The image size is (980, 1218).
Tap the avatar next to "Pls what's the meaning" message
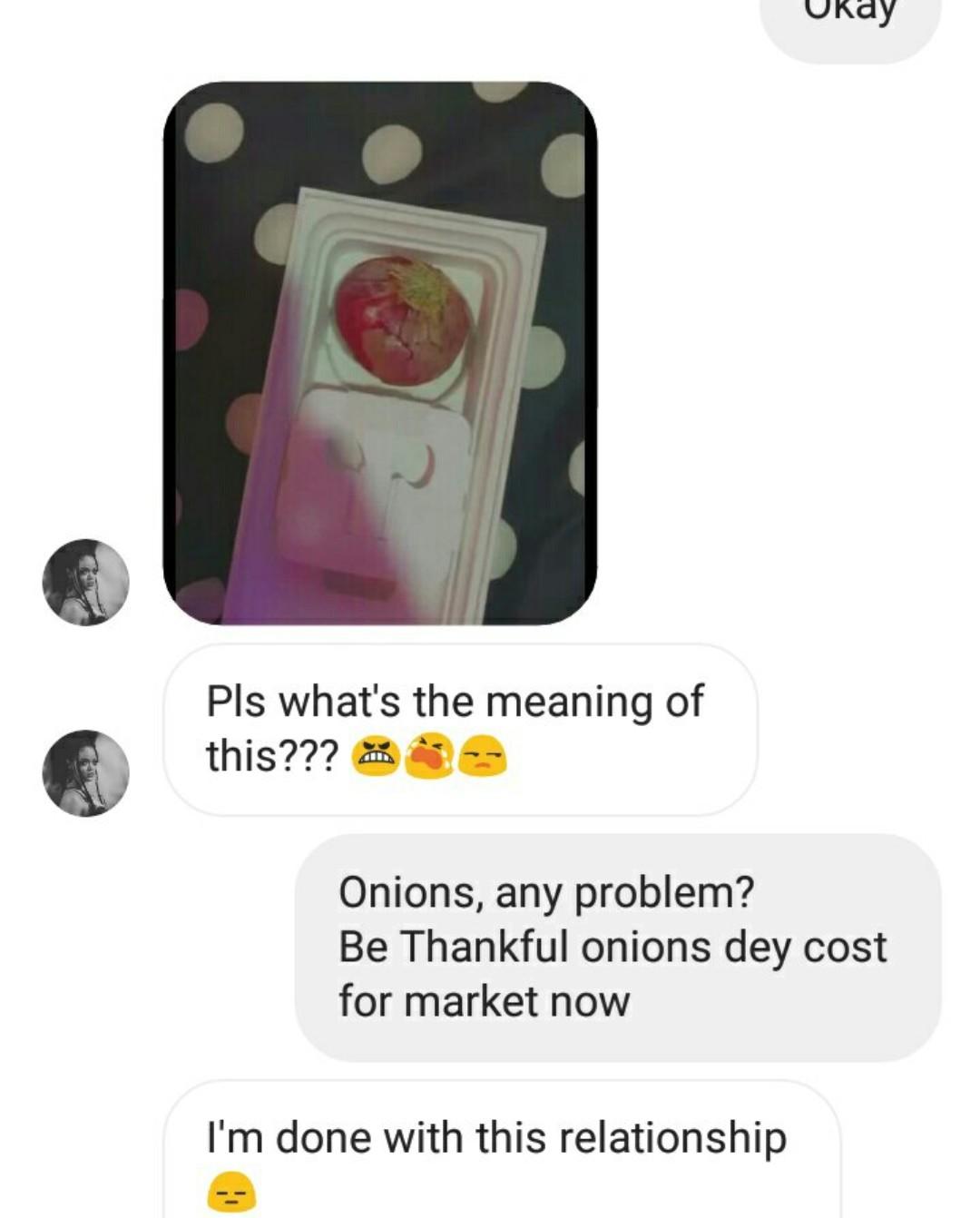tap(86, 773)
